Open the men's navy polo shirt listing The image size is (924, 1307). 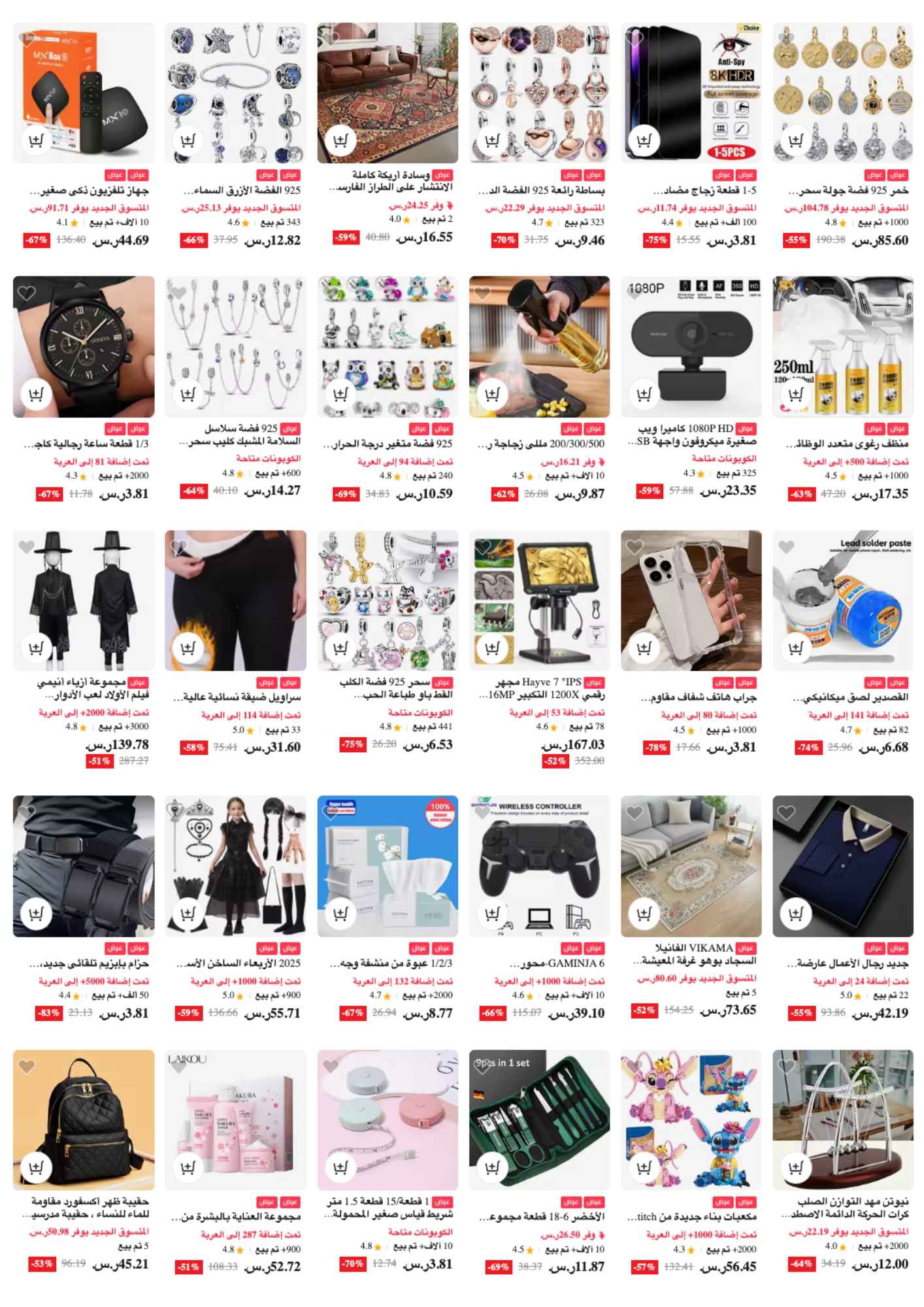(842, 866)
